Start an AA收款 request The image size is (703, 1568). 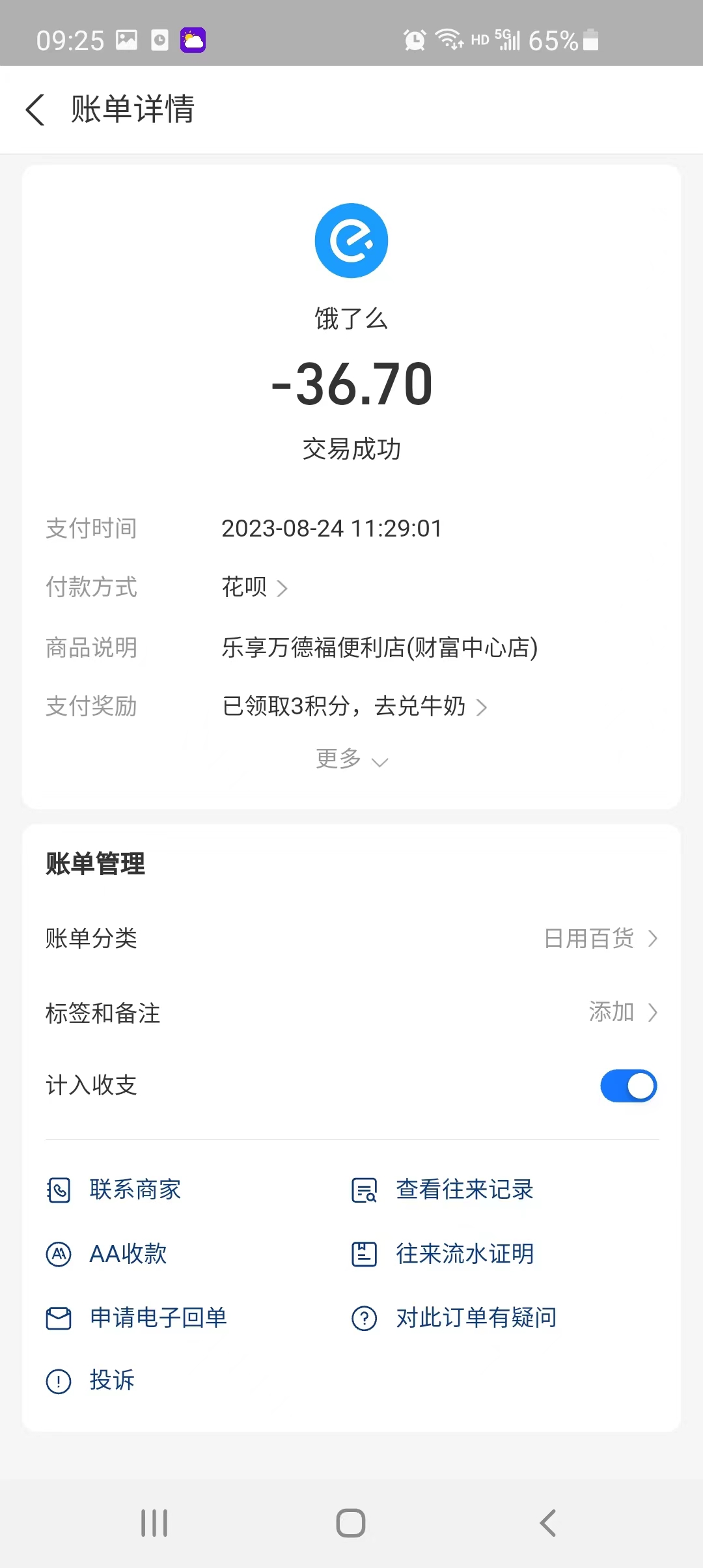point(107,1253)
